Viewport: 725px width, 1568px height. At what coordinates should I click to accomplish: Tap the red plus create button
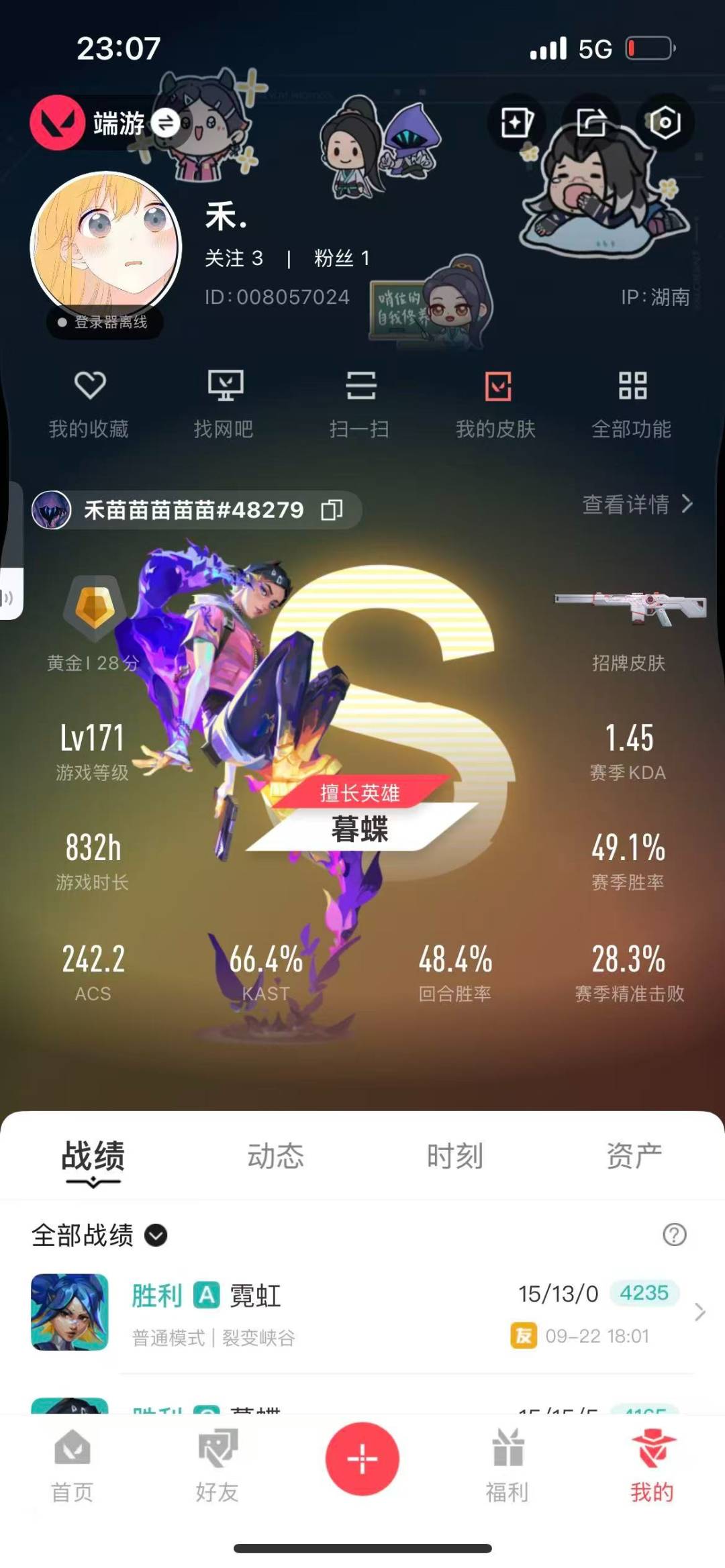[362, 1459]
